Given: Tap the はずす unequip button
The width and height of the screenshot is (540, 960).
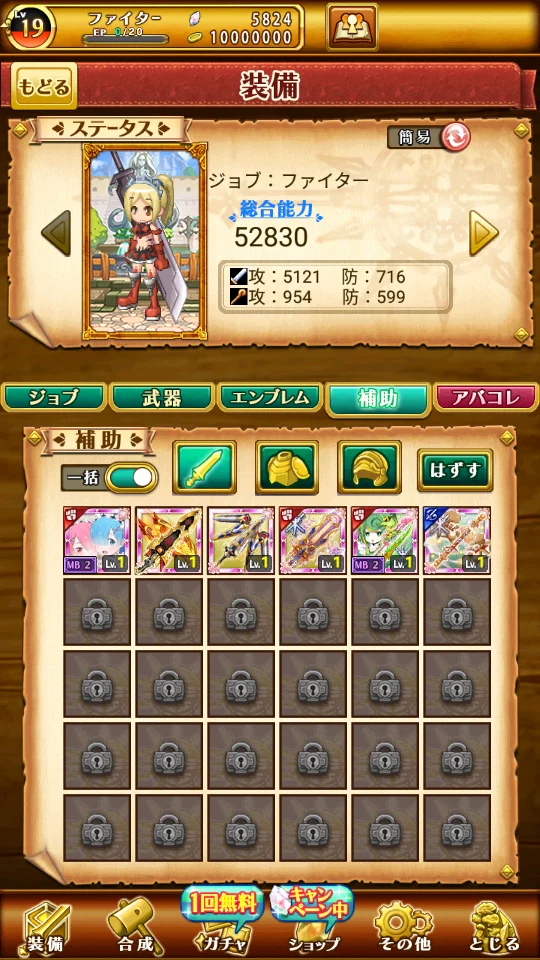Looking at the screenshot, I should [455, 470].
